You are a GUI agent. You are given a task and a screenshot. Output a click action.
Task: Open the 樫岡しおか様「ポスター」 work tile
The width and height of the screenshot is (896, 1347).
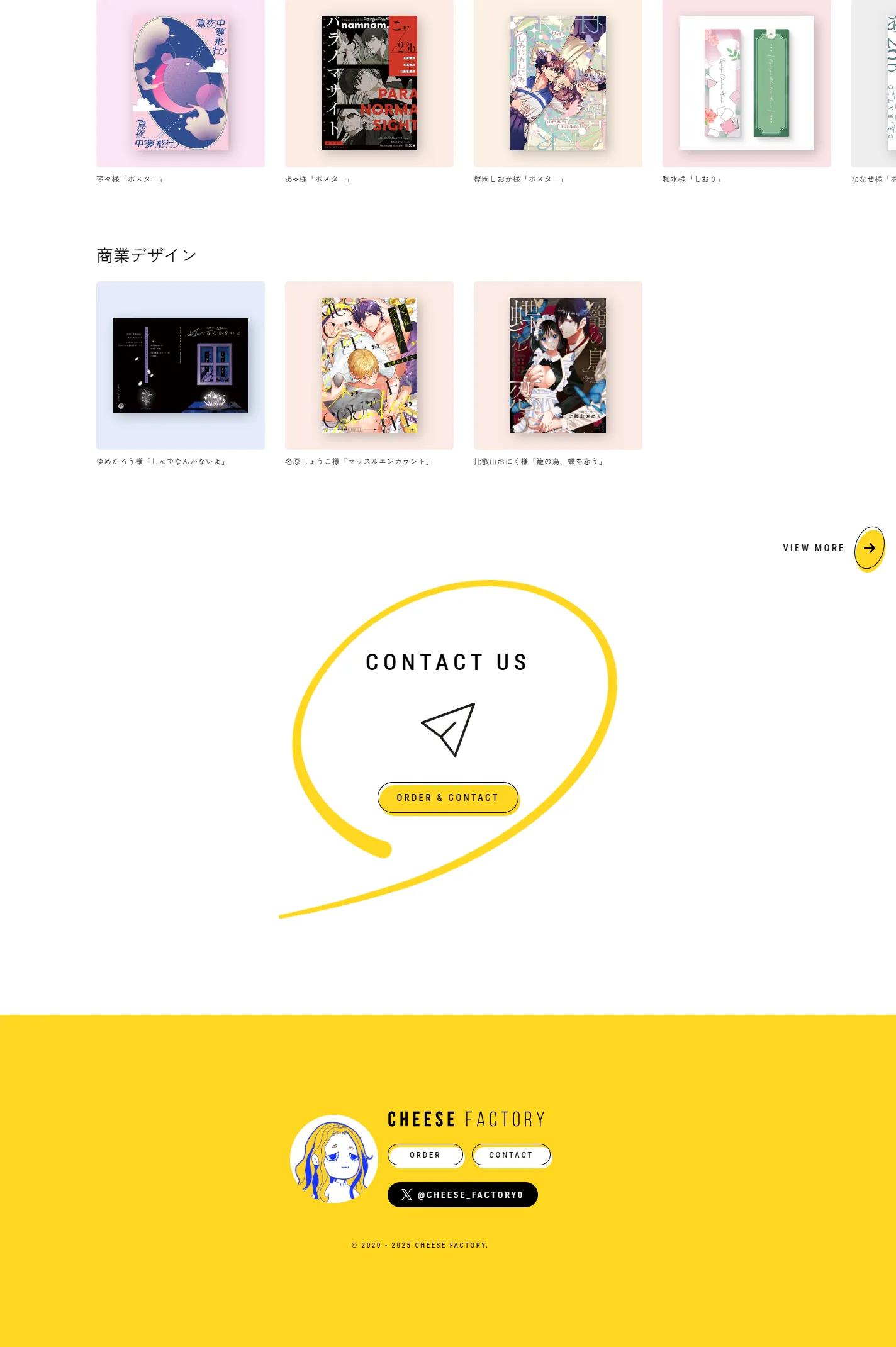(x=558, y=84)
